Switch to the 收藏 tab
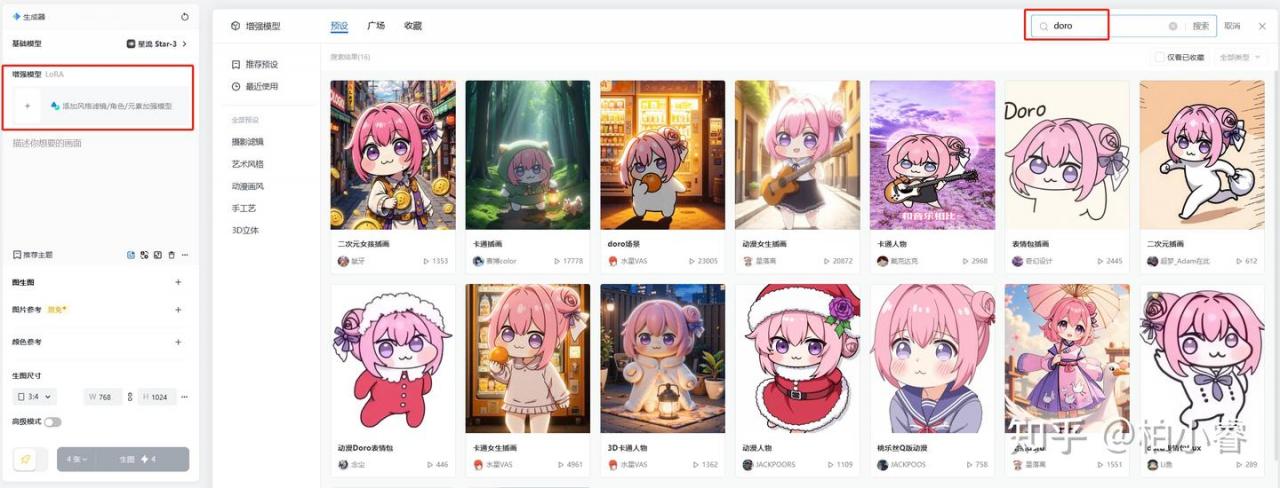Image resolution: width=1280 pixels, height=488 pixels. pos(413,26)
